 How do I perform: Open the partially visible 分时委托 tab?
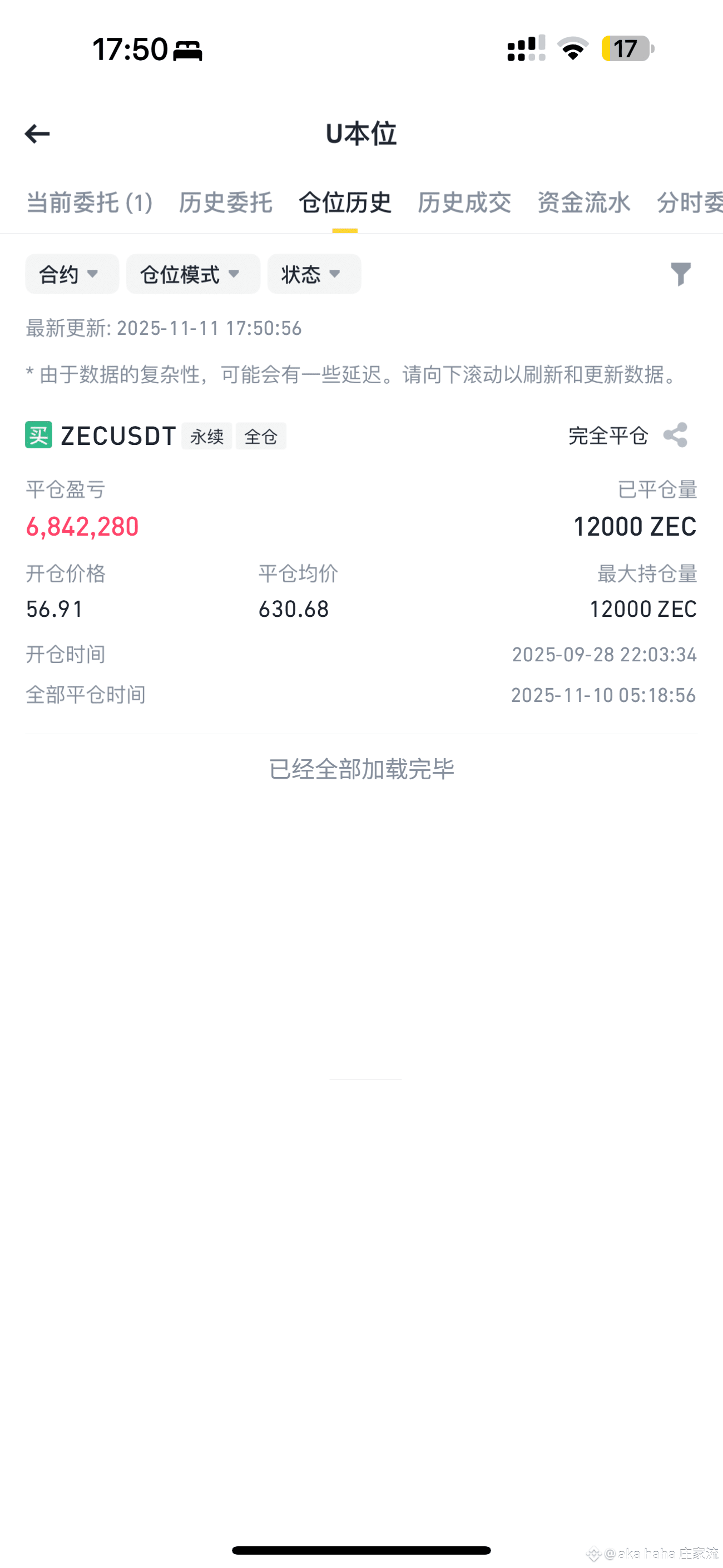(x=691, y=202)
